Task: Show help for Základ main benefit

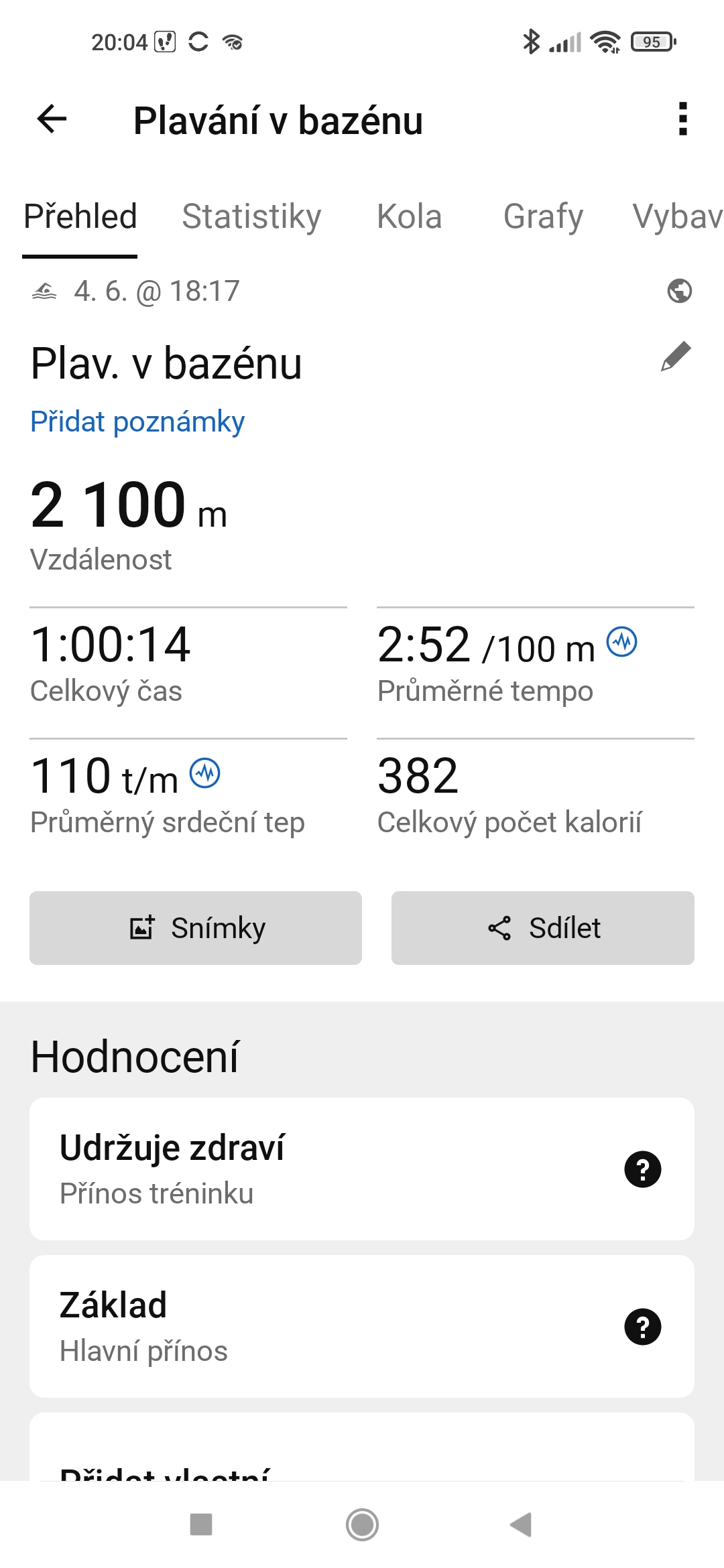Action: tap(642, 1327)
